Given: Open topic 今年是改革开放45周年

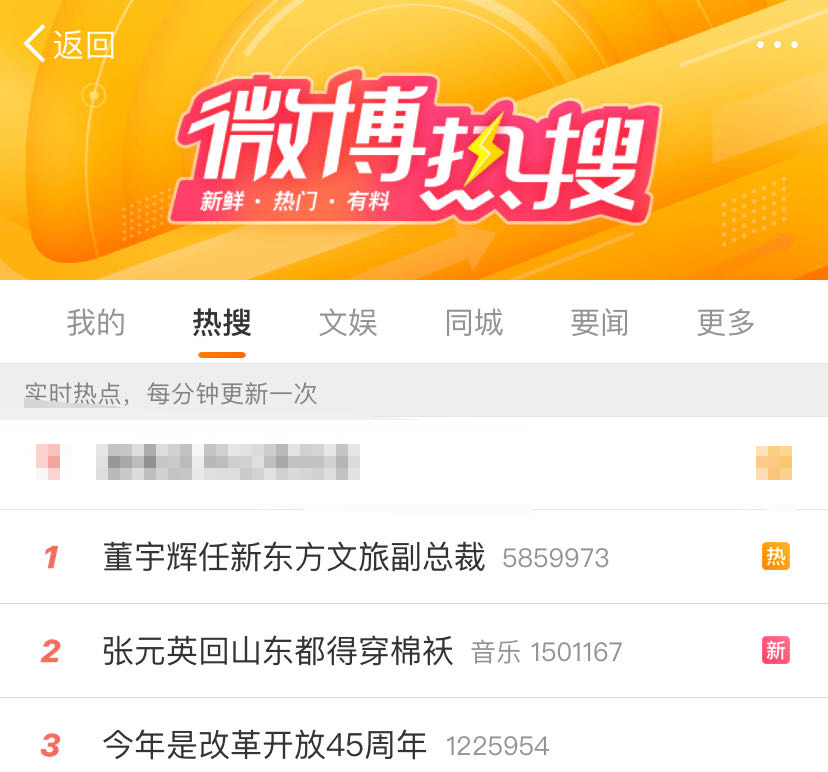Looking at the screenshot, I should coord(265,745).
